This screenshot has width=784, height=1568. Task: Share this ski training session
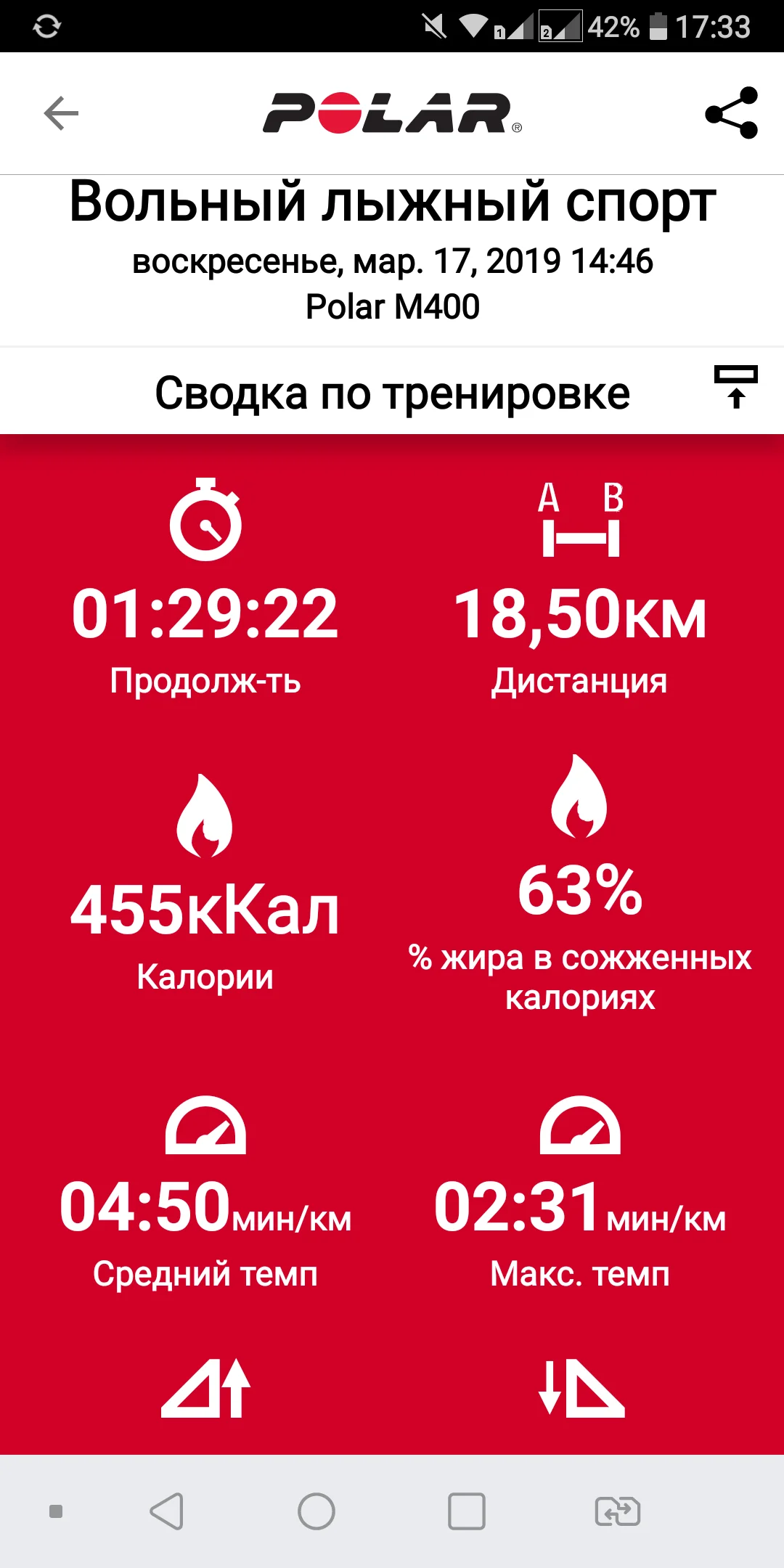point(731,113)
